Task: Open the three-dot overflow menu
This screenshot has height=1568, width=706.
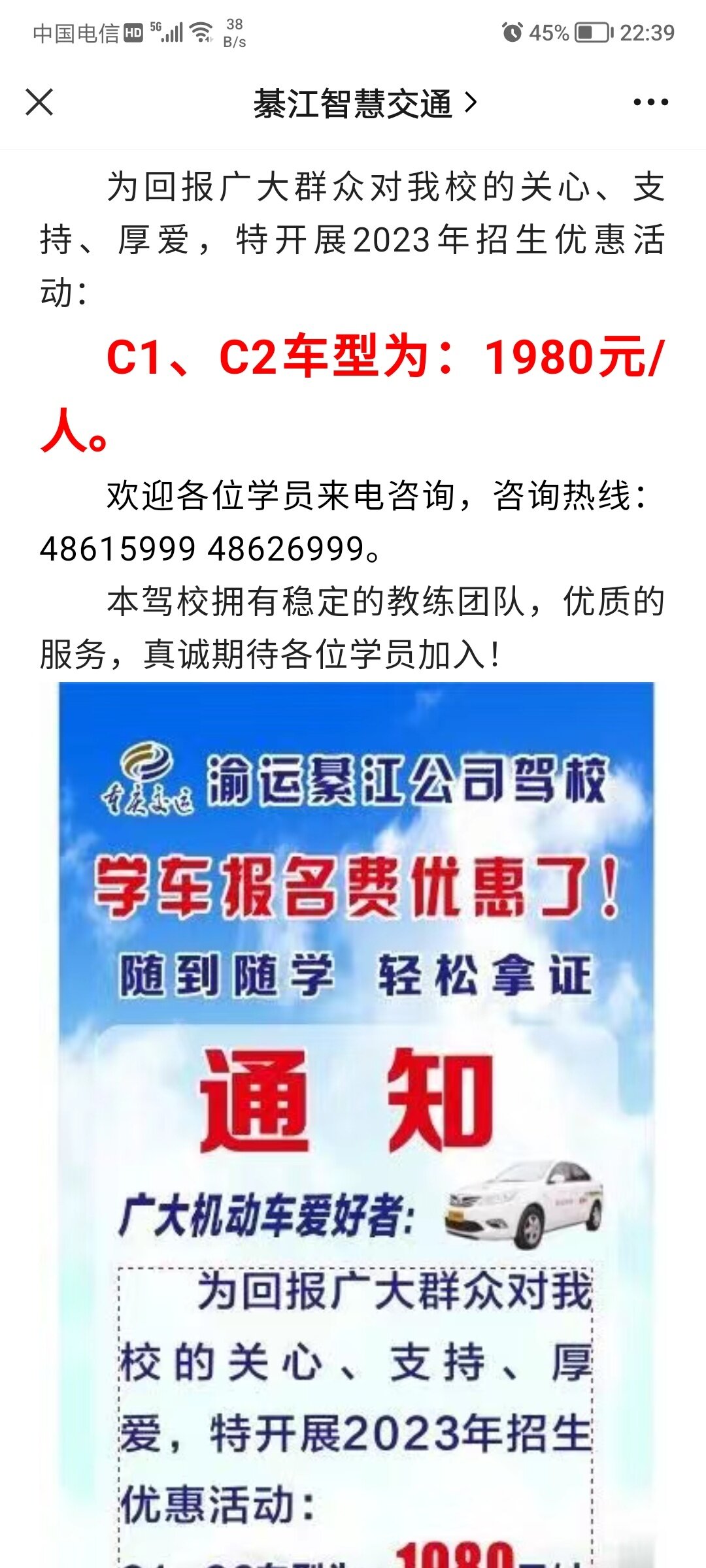Action: [x=650, y=103]
